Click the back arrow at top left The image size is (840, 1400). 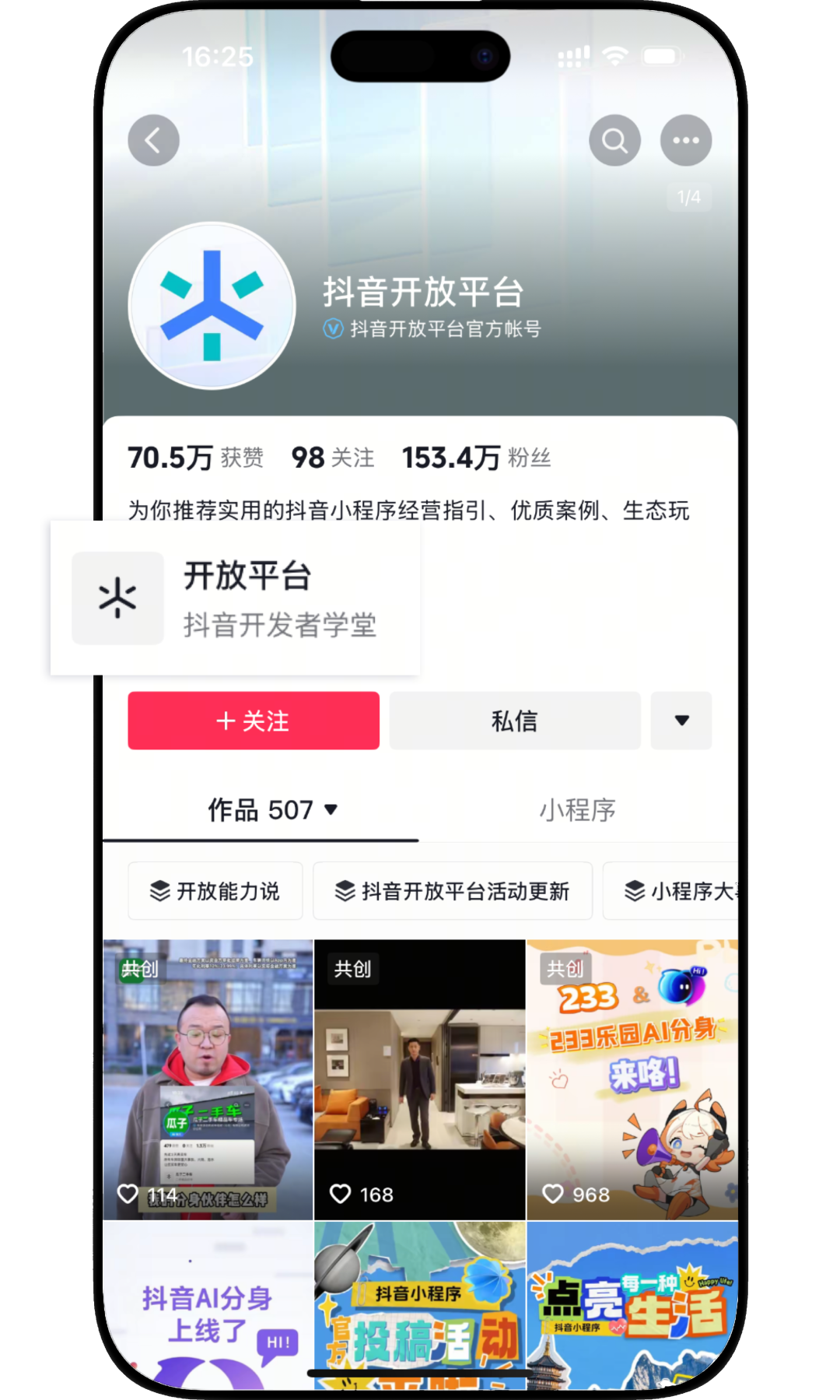click(153, 140)
